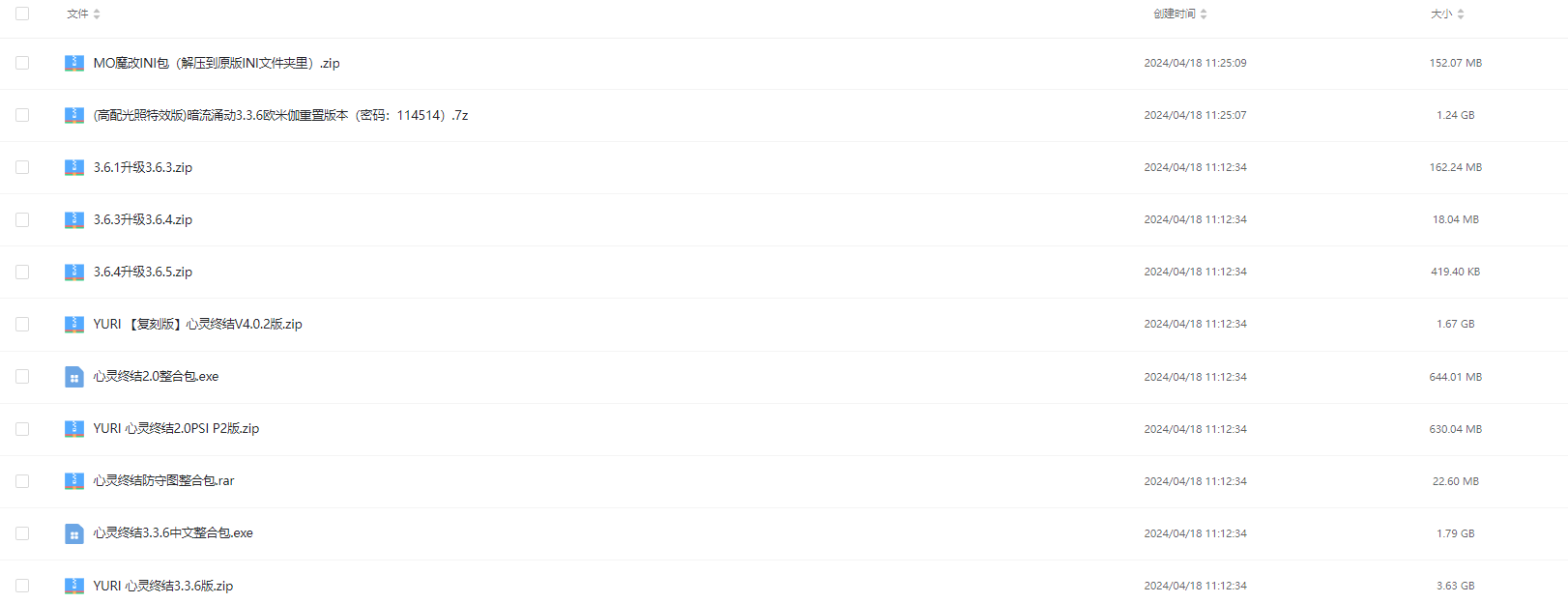Open the 心灵终结防守图整合包.rar file
The width and height of the screenshot is (1568, 603).
click(163, 480)
